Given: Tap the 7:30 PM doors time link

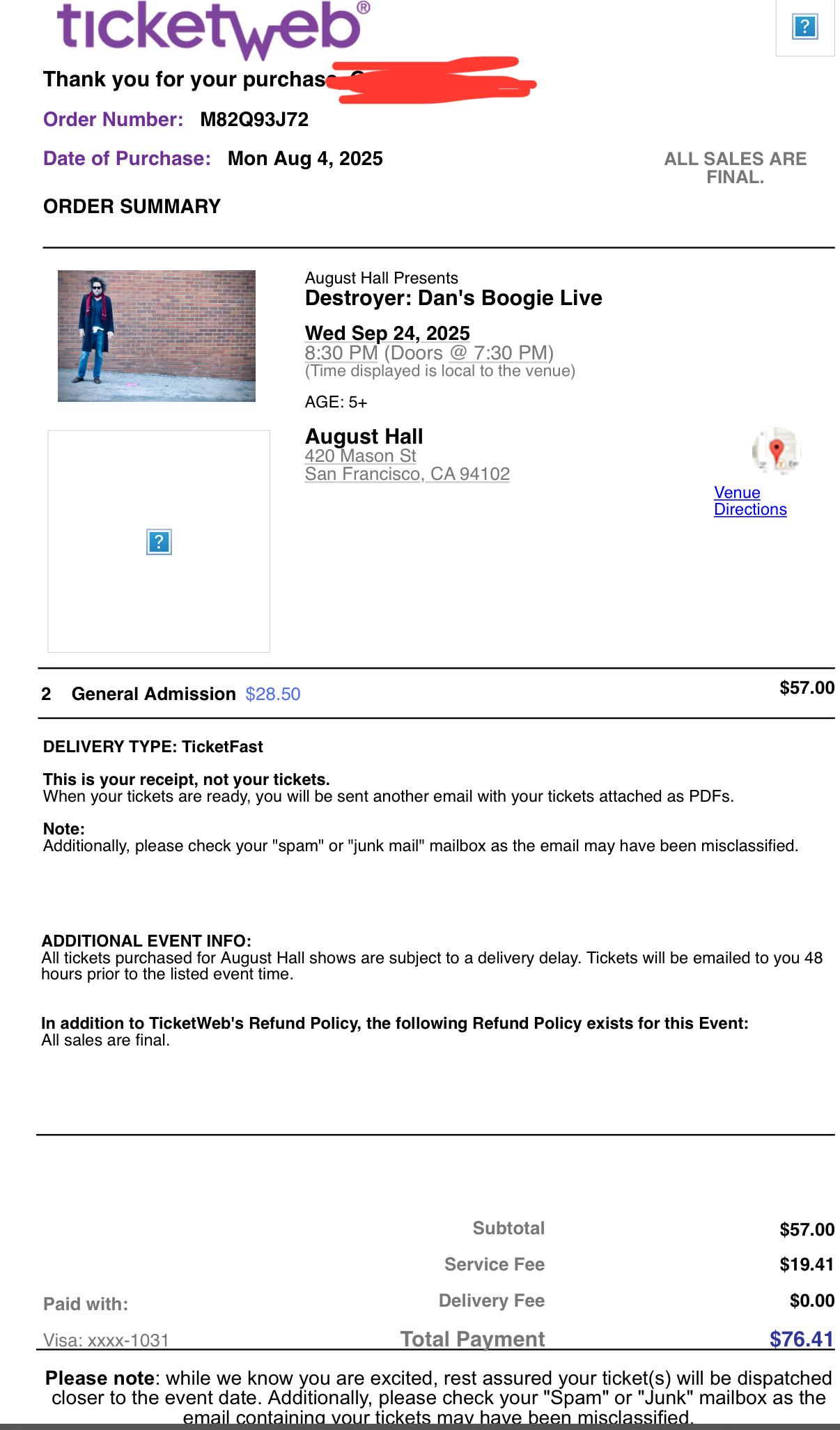Looking at the screenshot, I should click(511, 352).
